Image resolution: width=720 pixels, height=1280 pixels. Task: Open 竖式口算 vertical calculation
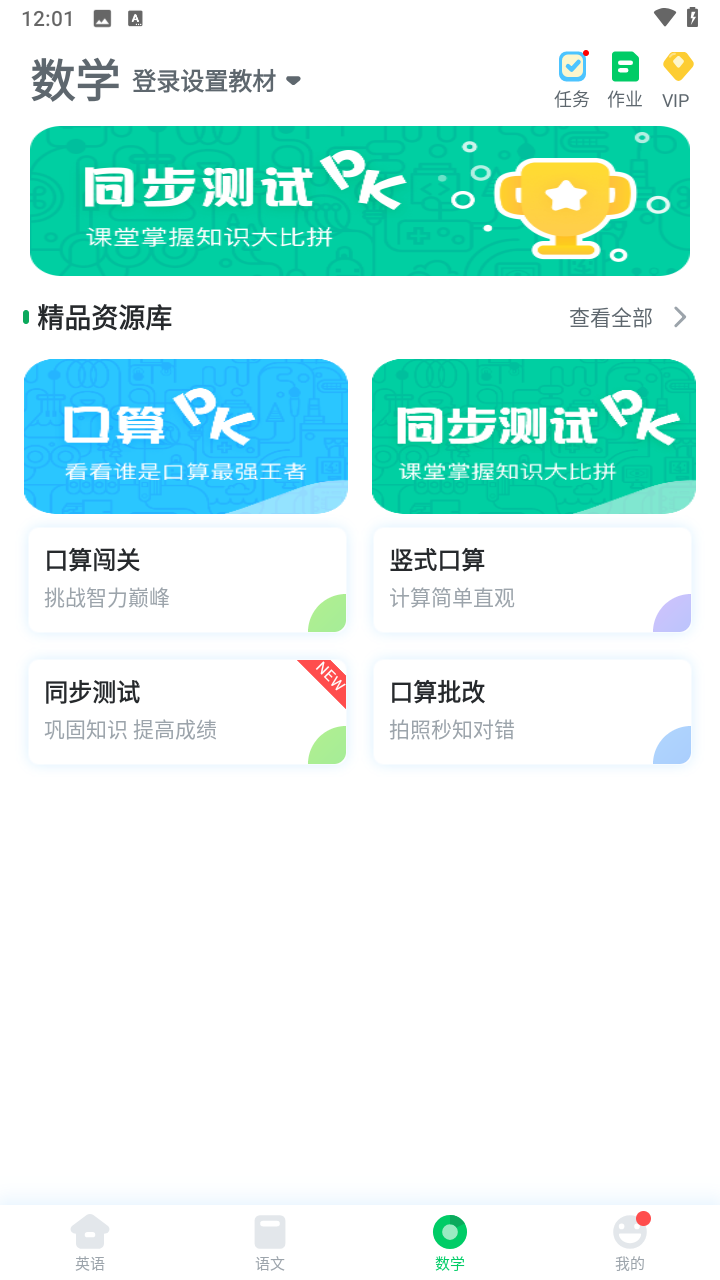[x=532, y=580]
